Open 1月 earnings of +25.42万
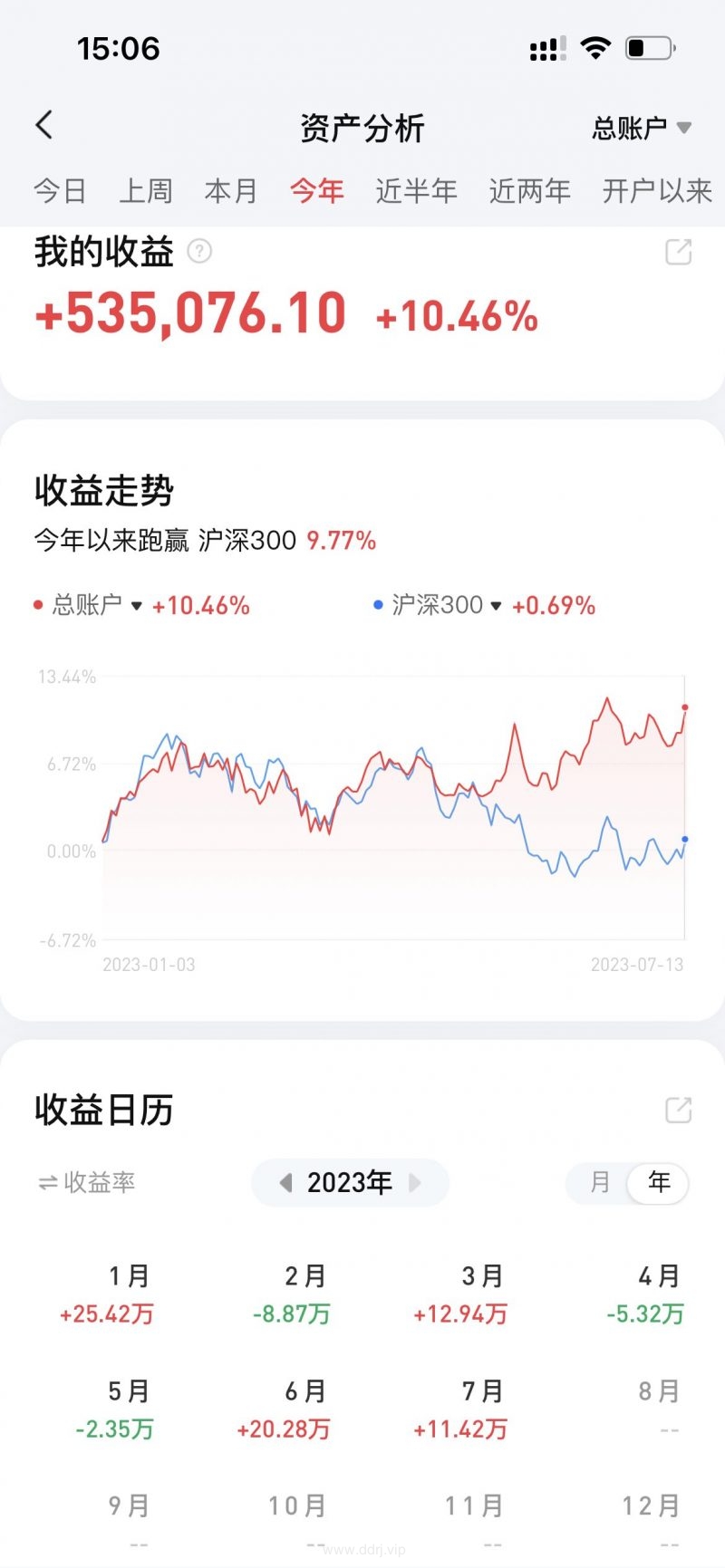The height and width of the screenshot is (1568, 725). [x=109, y=1295]
